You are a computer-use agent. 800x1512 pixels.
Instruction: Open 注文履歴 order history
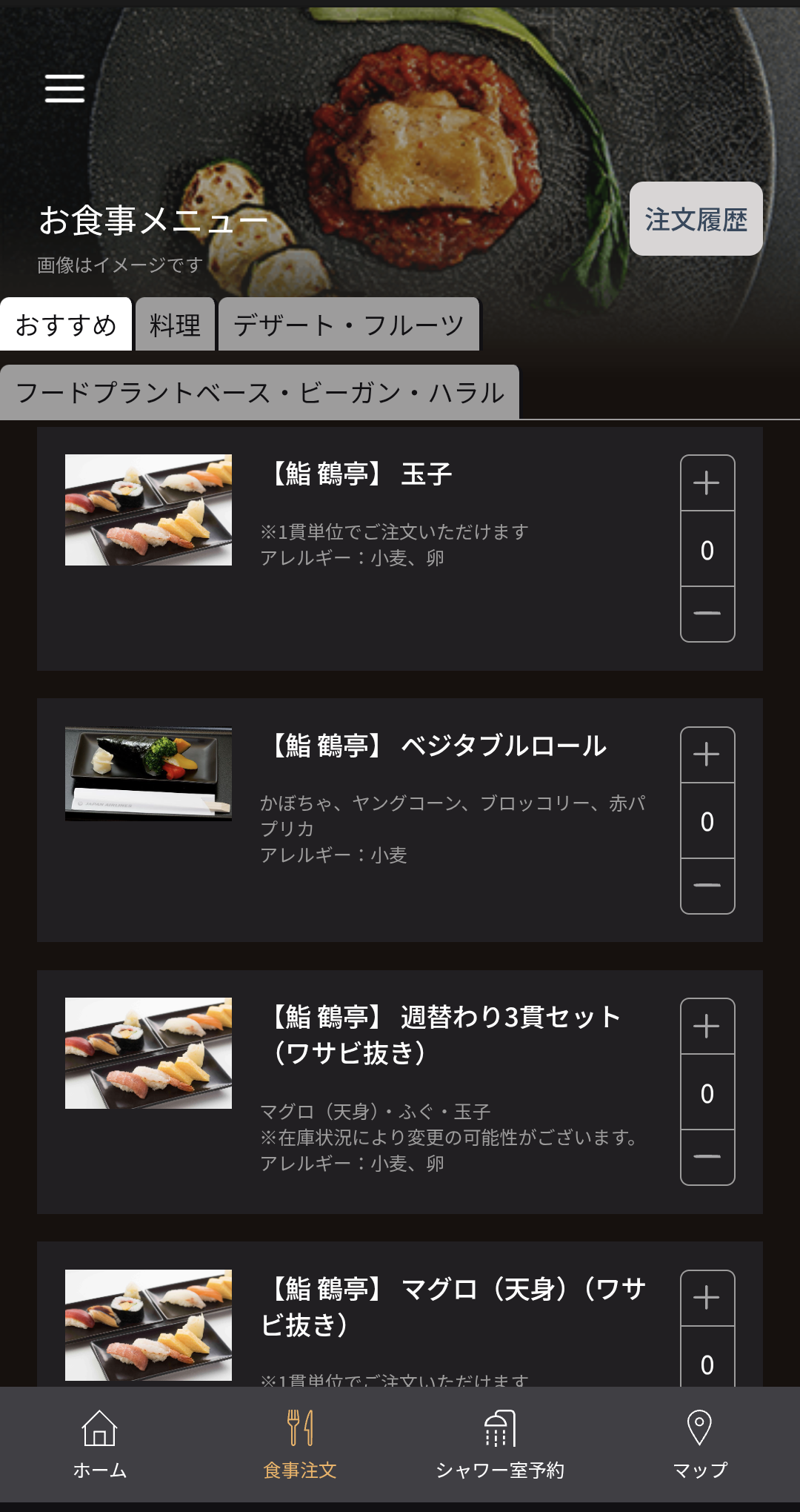696,219
